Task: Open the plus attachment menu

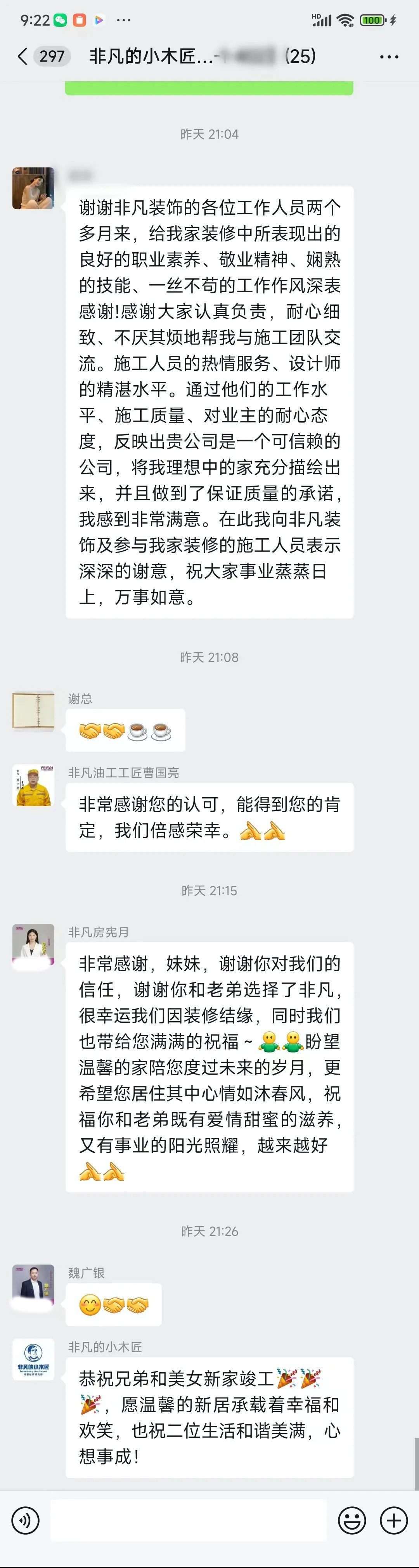Action: pyautogui.click(x=393, y=1520)
